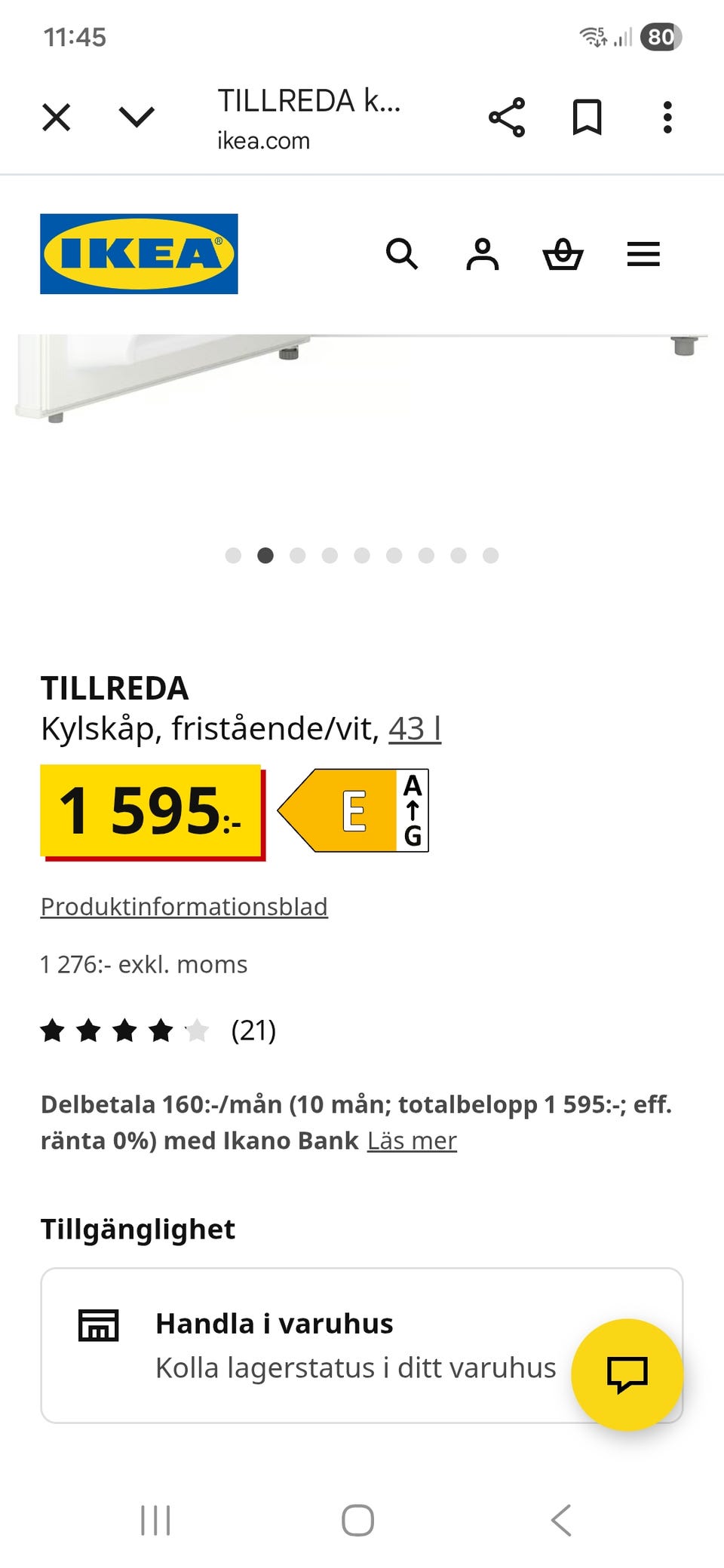This screenshot has height=1568, width=724.
Task: Go to IKEA home via the logo
Action: (x=139, y=254)
